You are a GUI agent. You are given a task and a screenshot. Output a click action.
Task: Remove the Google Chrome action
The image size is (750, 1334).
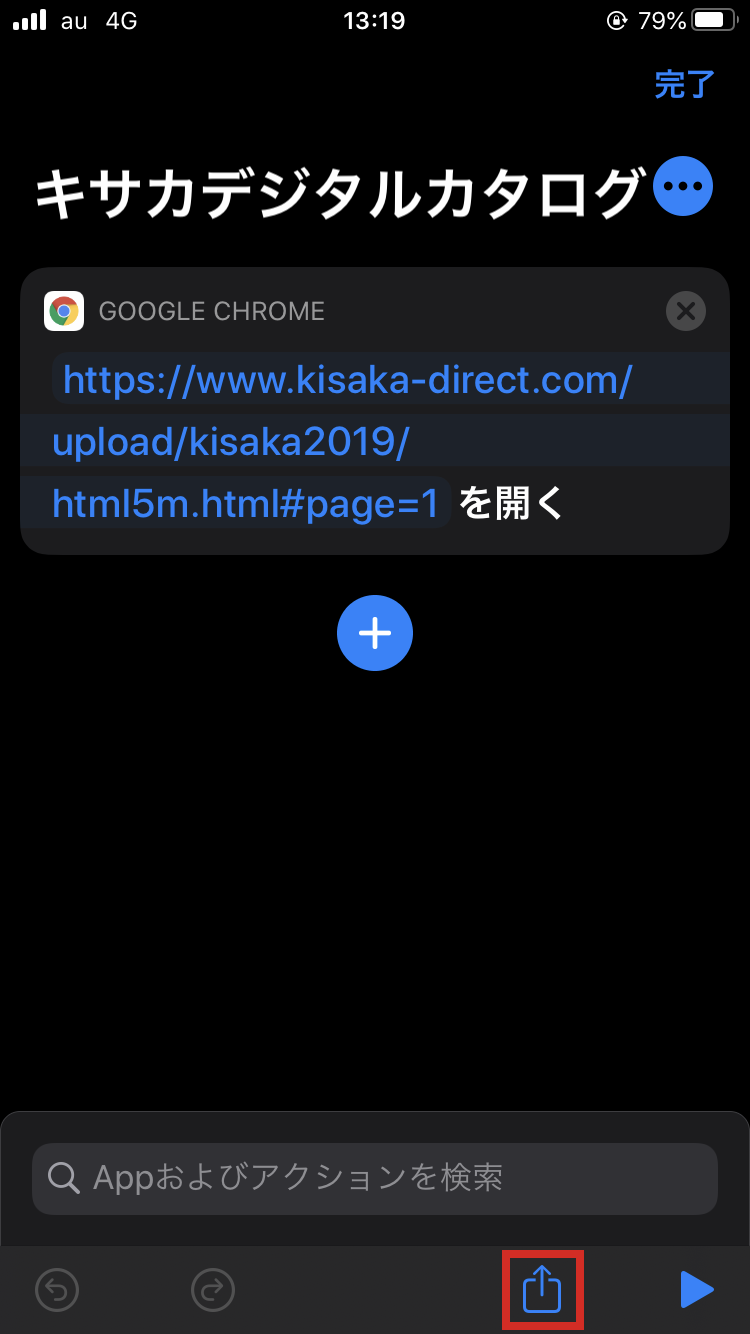click(686, 311)
